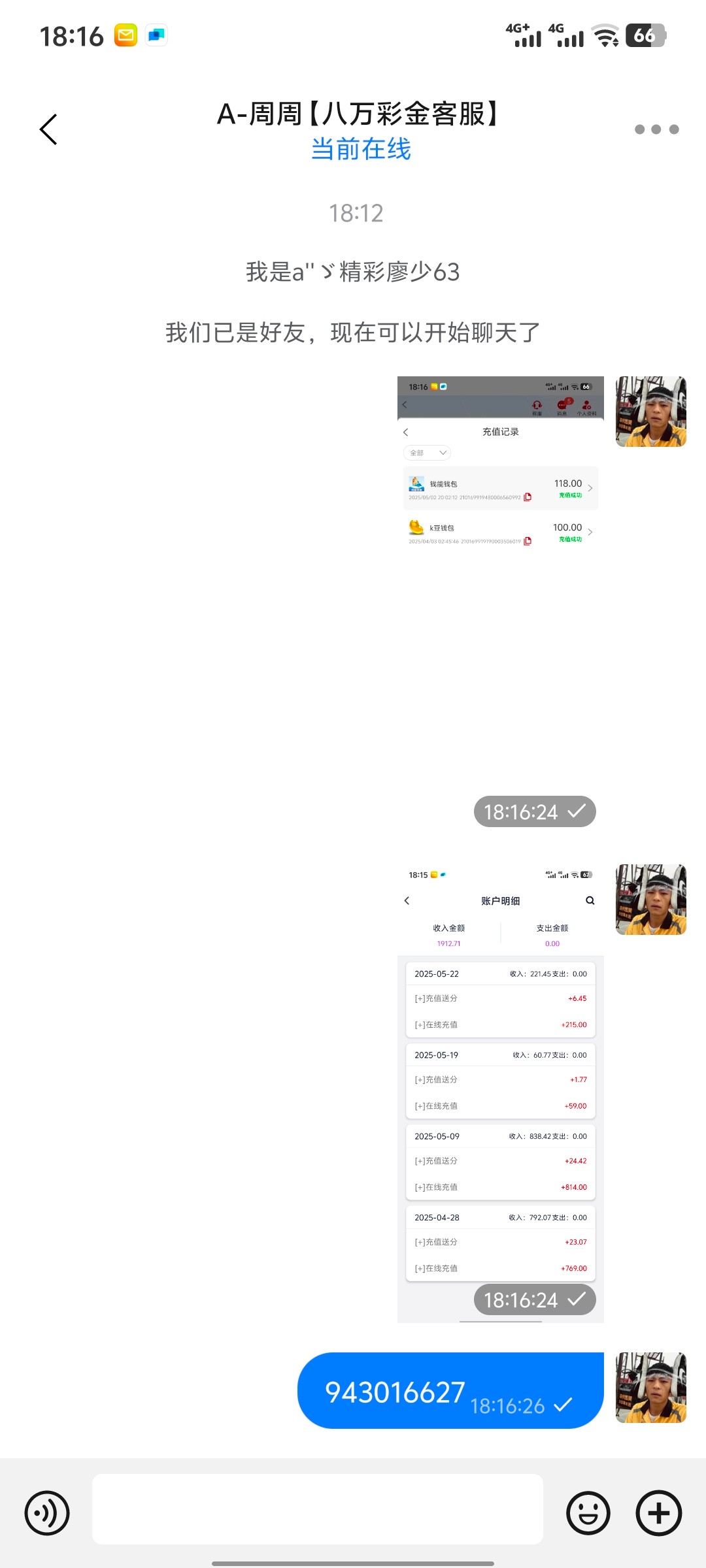The width and height of the screenshot is (706, 1568).
Task: Go back from the chat
Action: [x=48, y=129]
